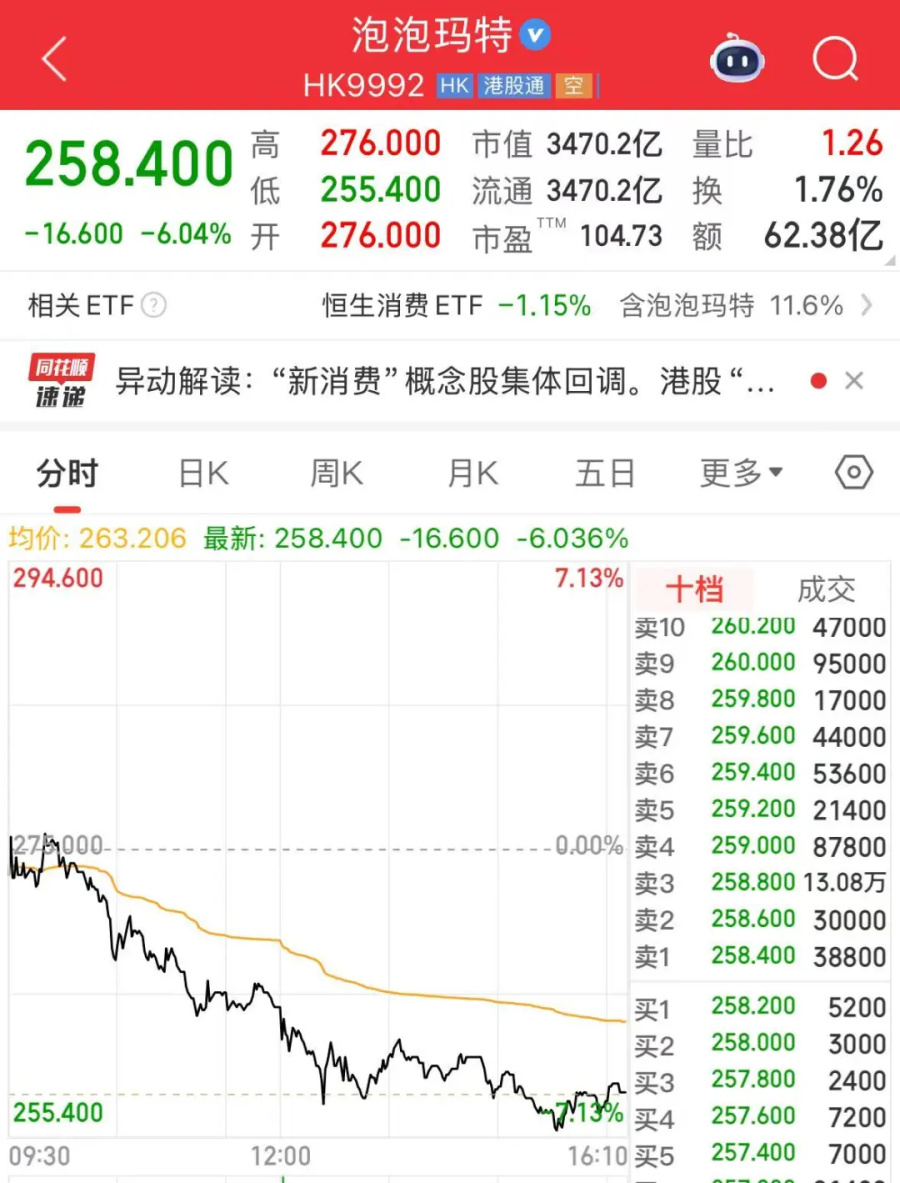Open the AI robot assistant icon
900x1183 pixels.
point(737,59)
